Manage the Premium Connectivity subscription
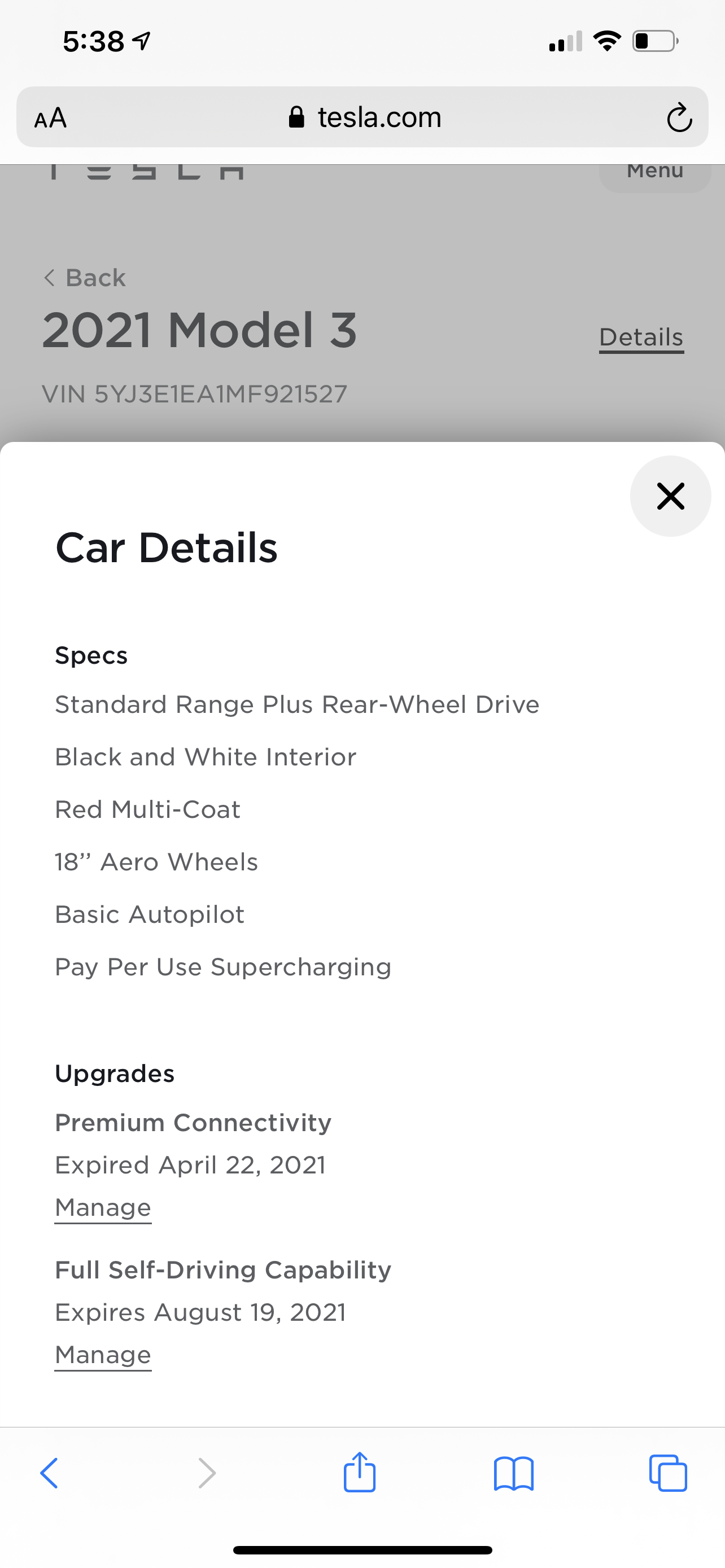The height and width of the screenshot is (1568, 725). 103,1208
